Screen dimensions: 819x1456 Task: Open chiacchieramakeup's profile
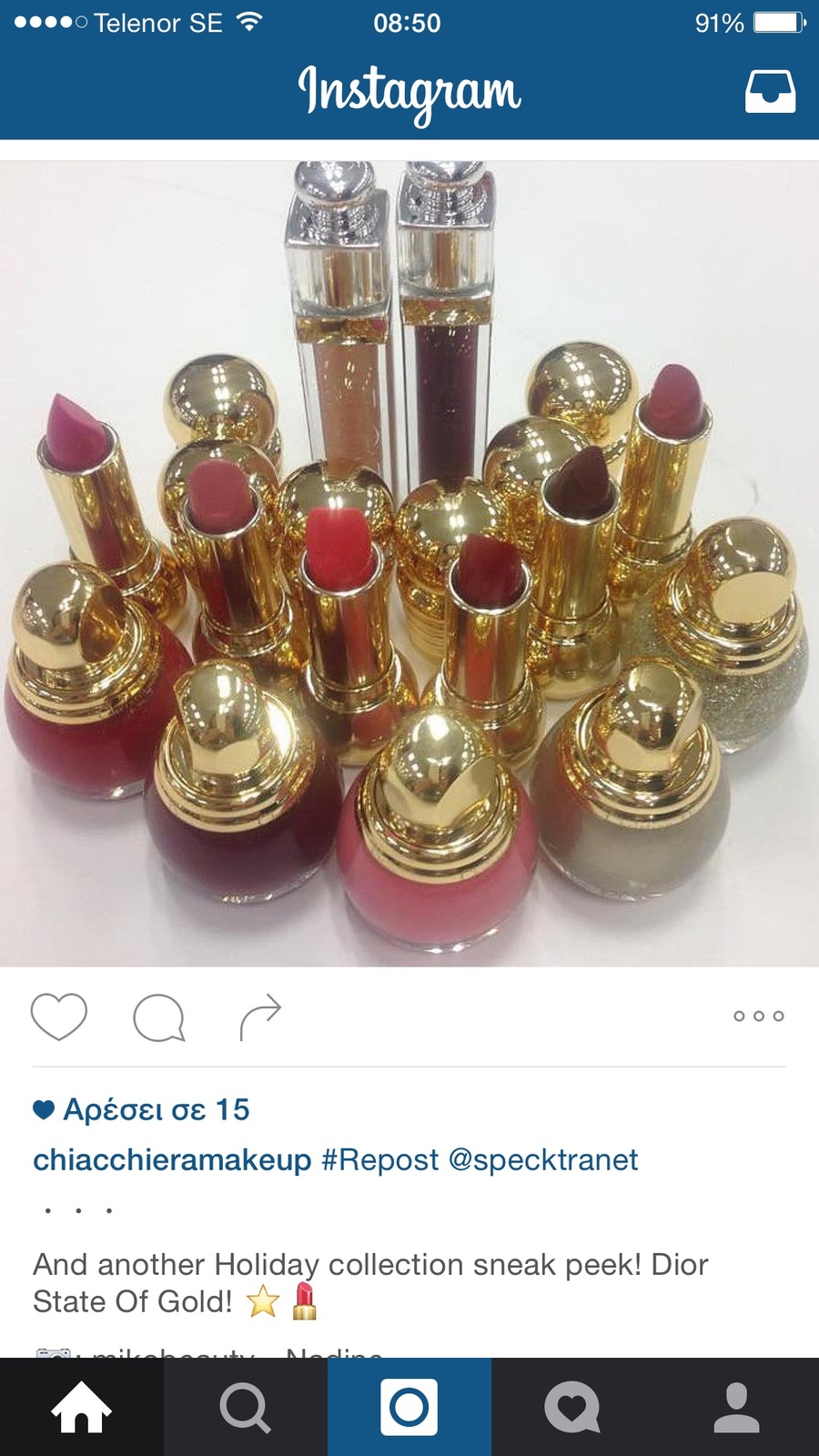pyautogui.click(x=172, y=1160)
